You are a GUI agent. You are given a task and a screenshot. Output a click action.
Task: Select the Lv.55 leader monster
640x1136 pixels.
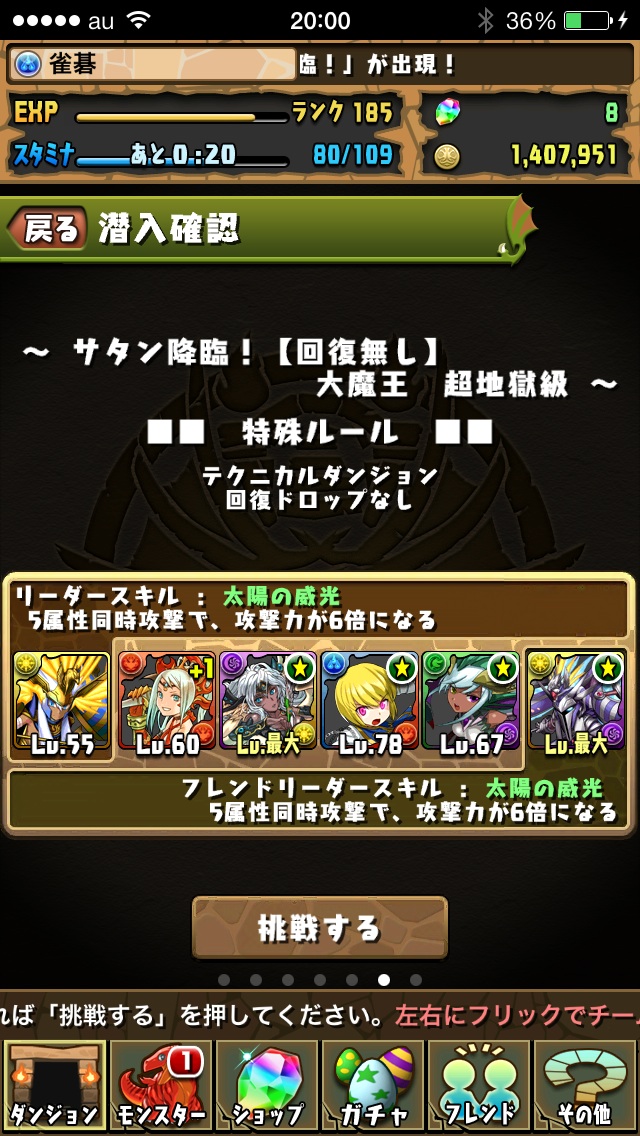coord(62,700)
